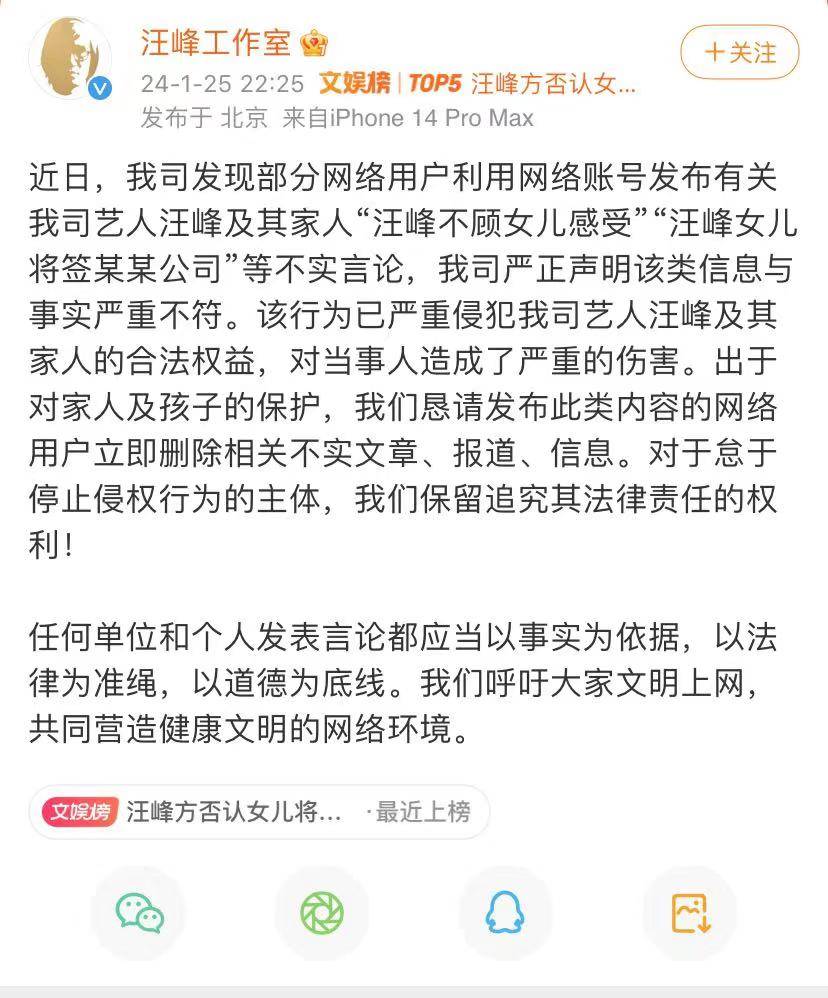Open the 文娱榜 汪峰方否认女儿将 topic chip

click(x=258, y=811)
